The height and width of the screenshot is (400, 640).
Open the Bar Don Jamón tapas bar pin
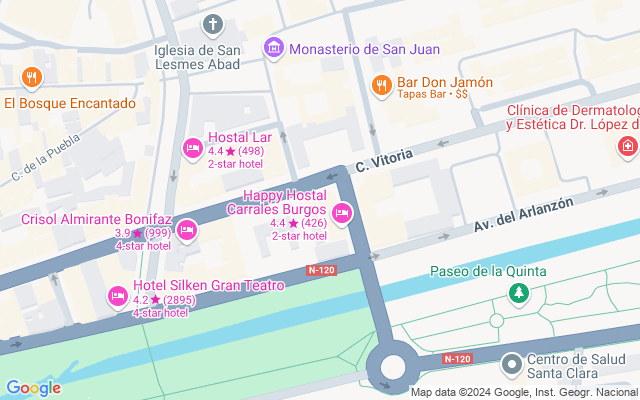pos(382,86)
